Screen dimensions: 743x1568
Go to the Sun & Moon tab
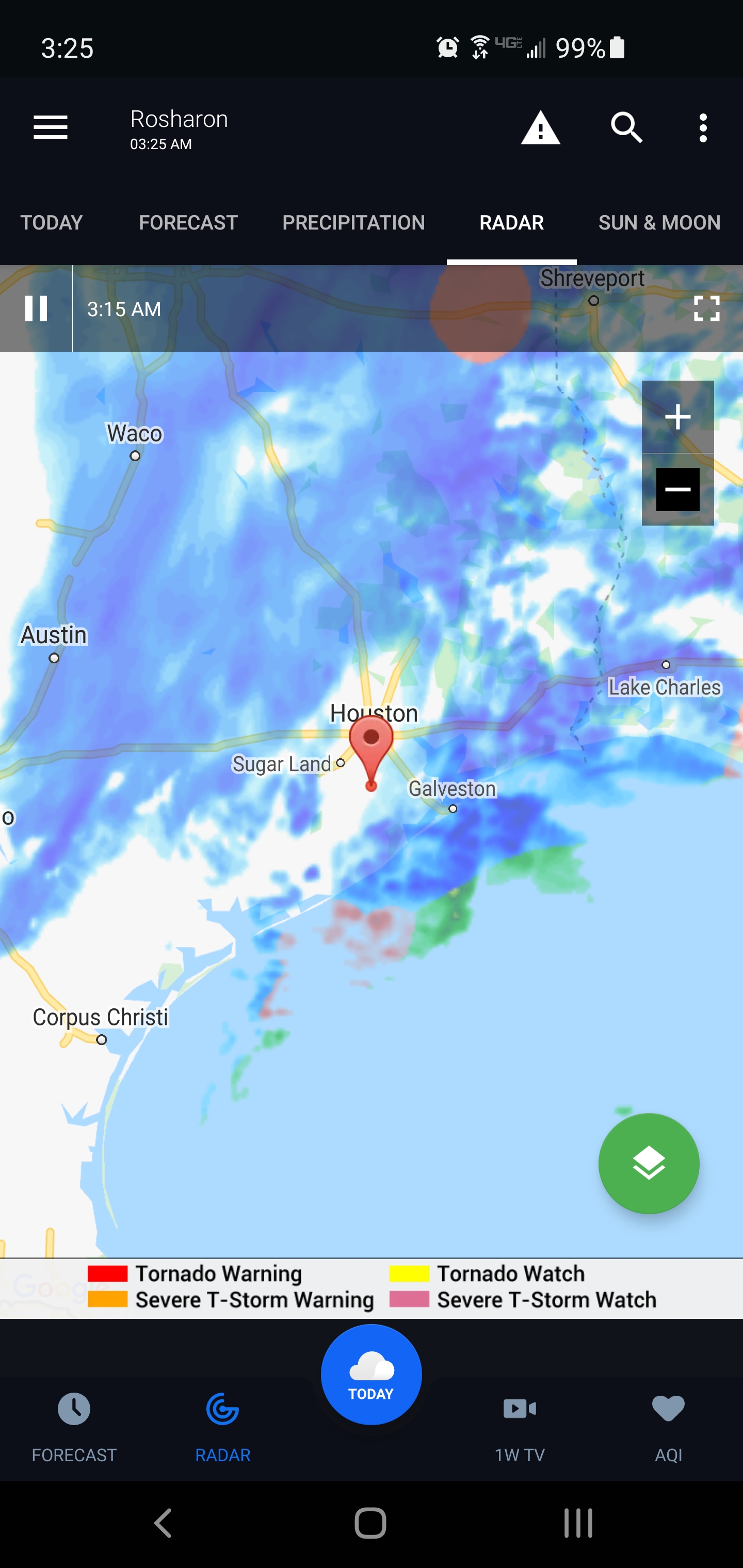coord(659,223)
